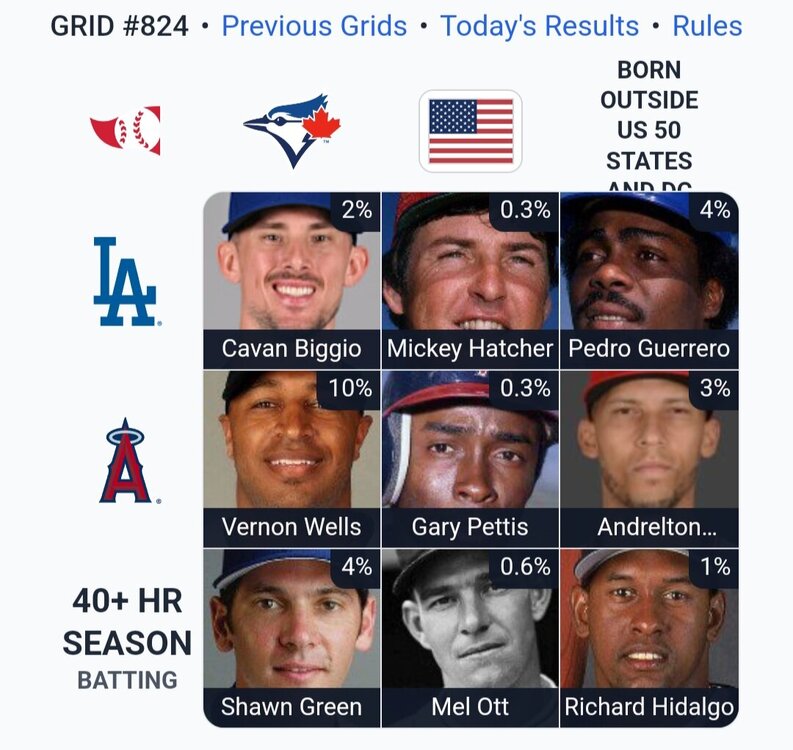793x750 pixels.
Task: Open the Rules link
Action: click(707, 26)
